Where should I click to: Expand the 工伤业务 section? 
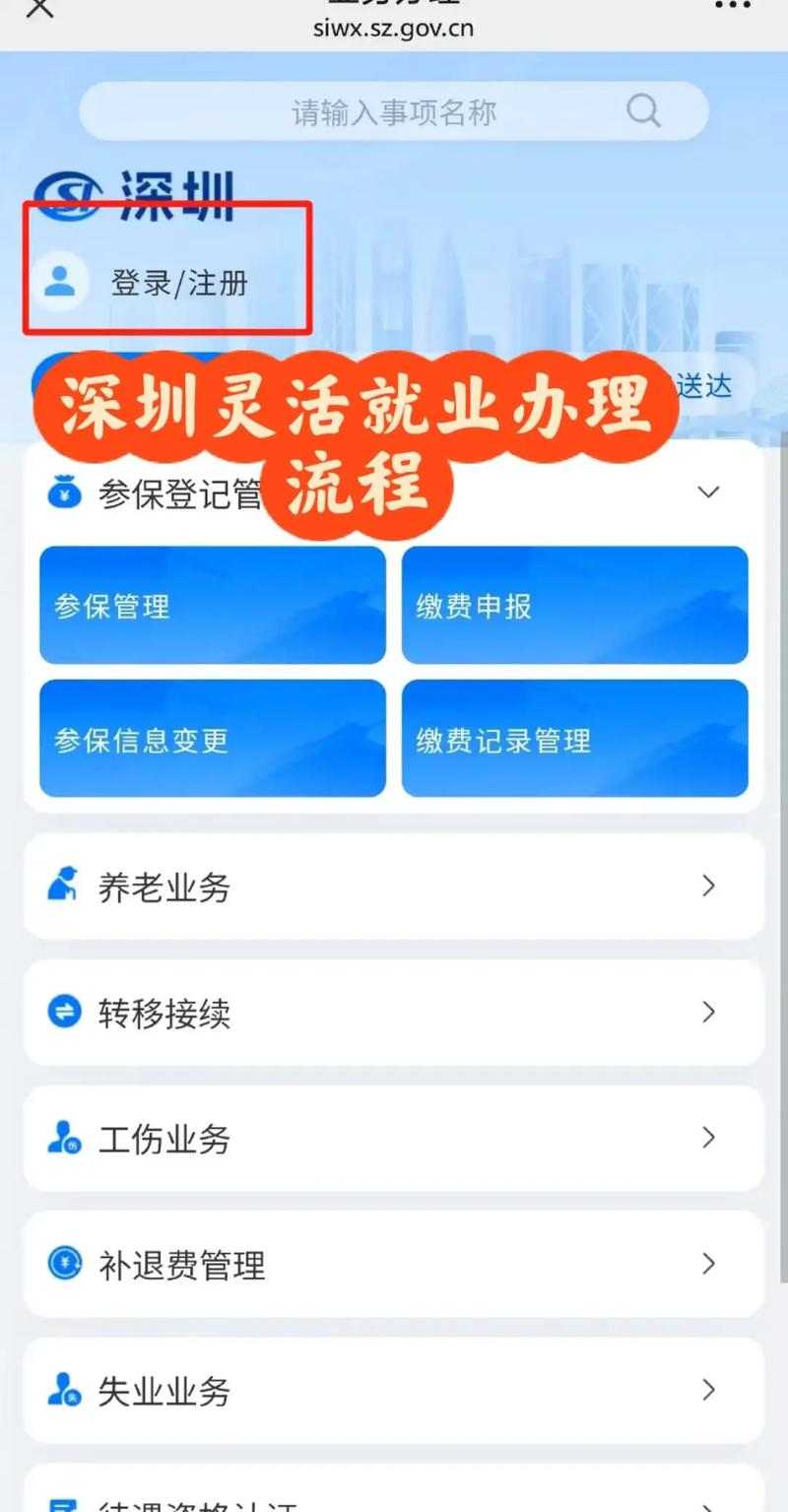pyautogui.click(x=708, y=1138)
